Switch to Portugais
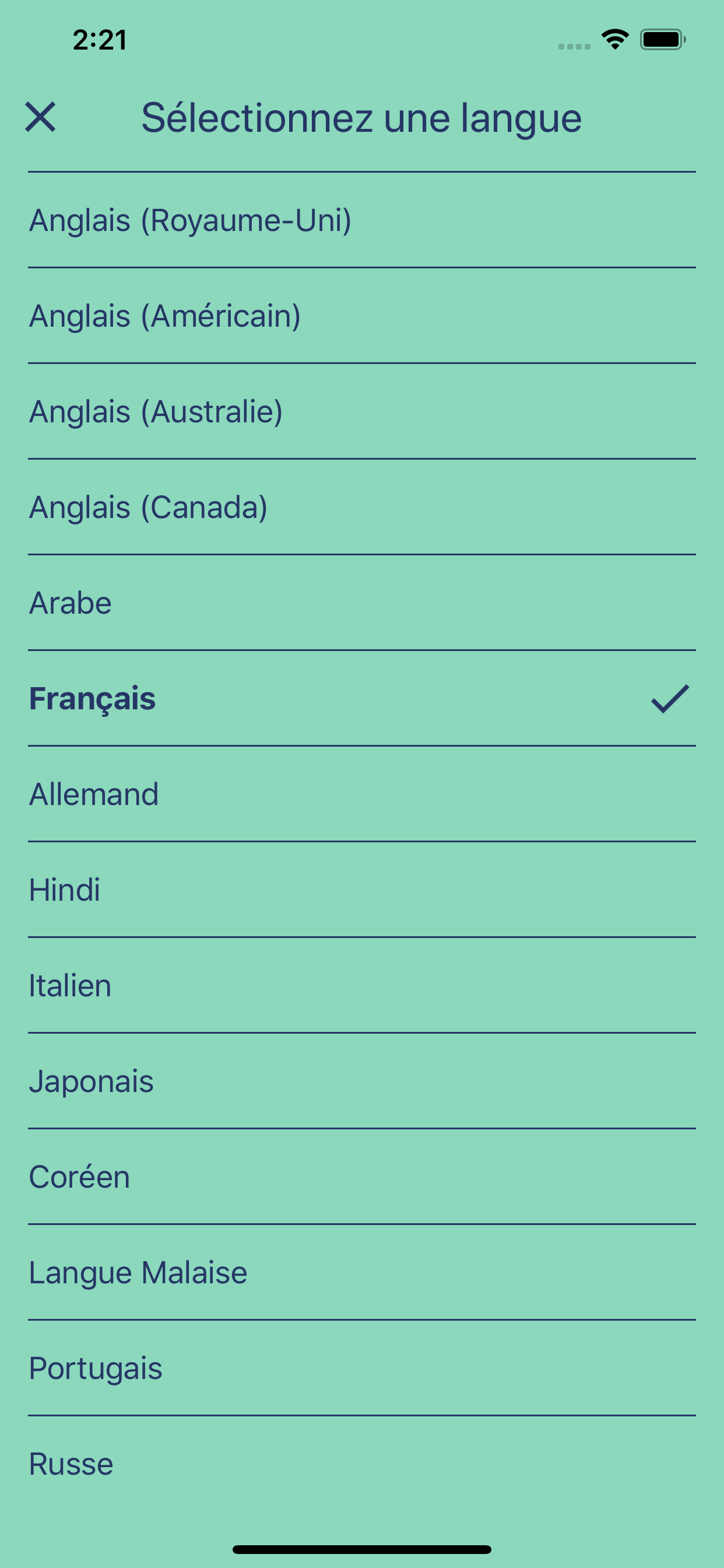The height and width of the screenshot is (1568, 724). (x=96, y=1368)
